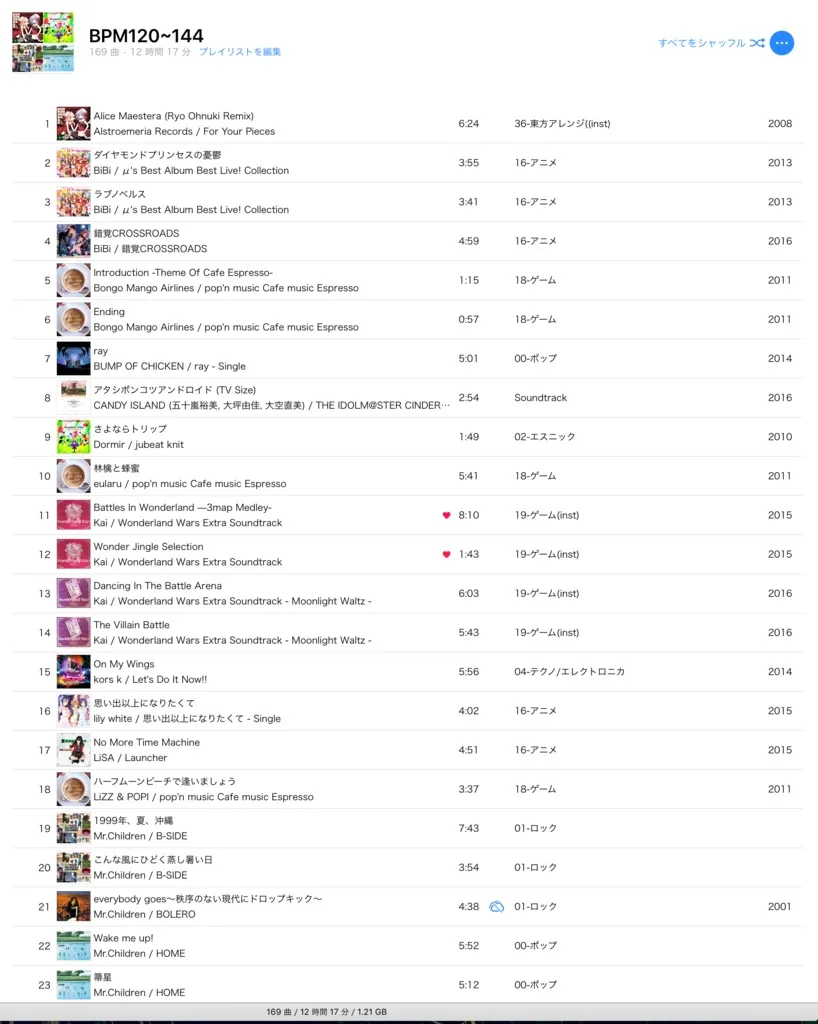Select the song ラブノベルス

click(x=119, y=194)
